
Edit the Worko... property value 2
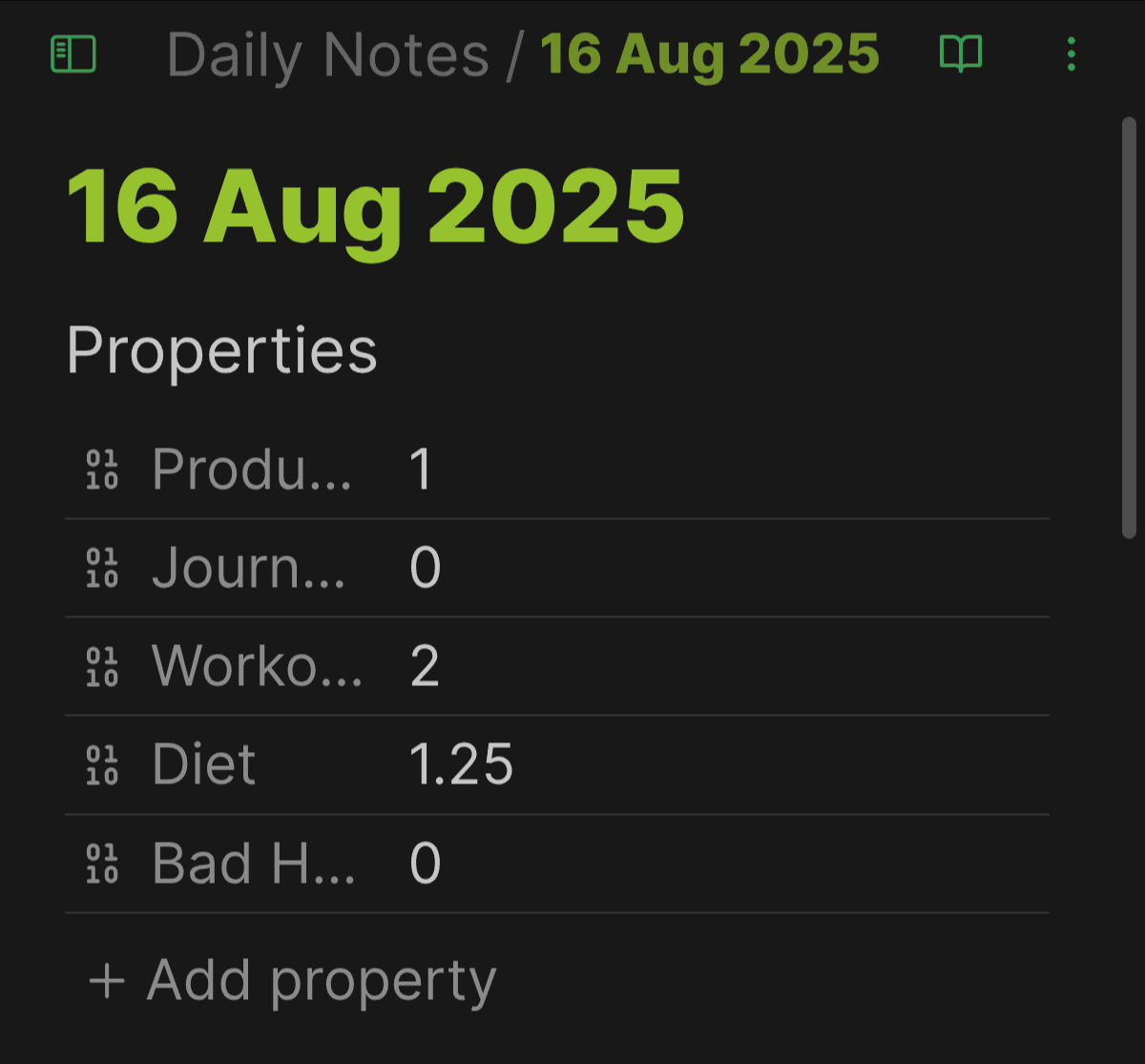point(425,666)
